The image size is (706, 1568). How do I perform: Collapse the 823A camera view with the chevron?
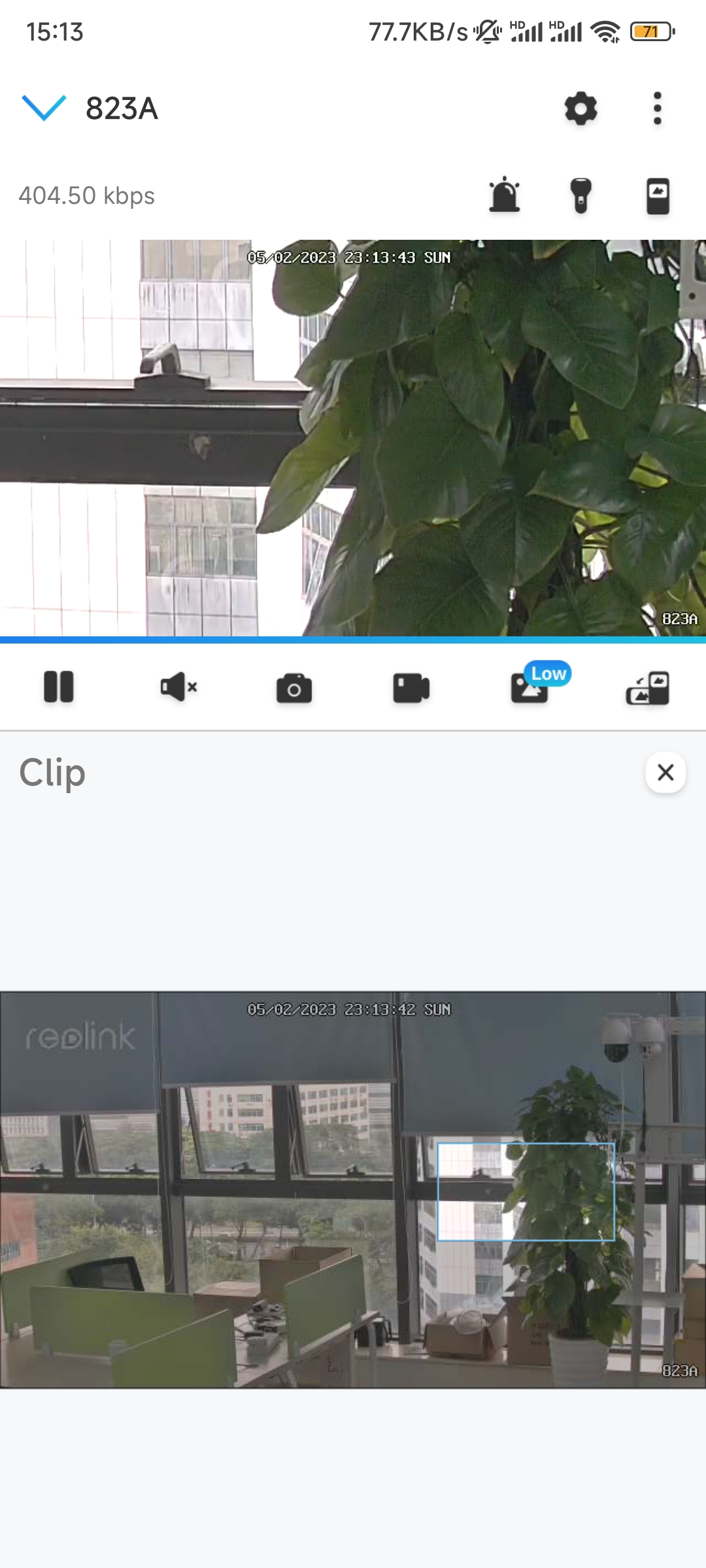(x=44, y=108)
